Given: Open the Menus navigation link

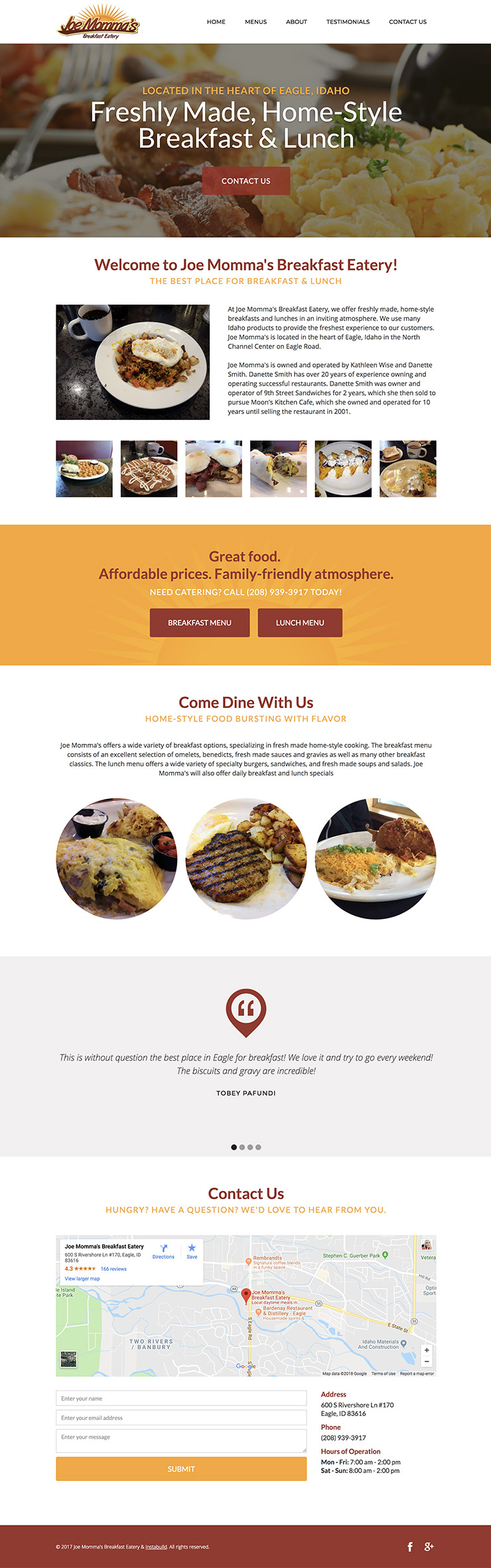Looking at the screenshot, I should pyautogui.click(x=255, y=22).
